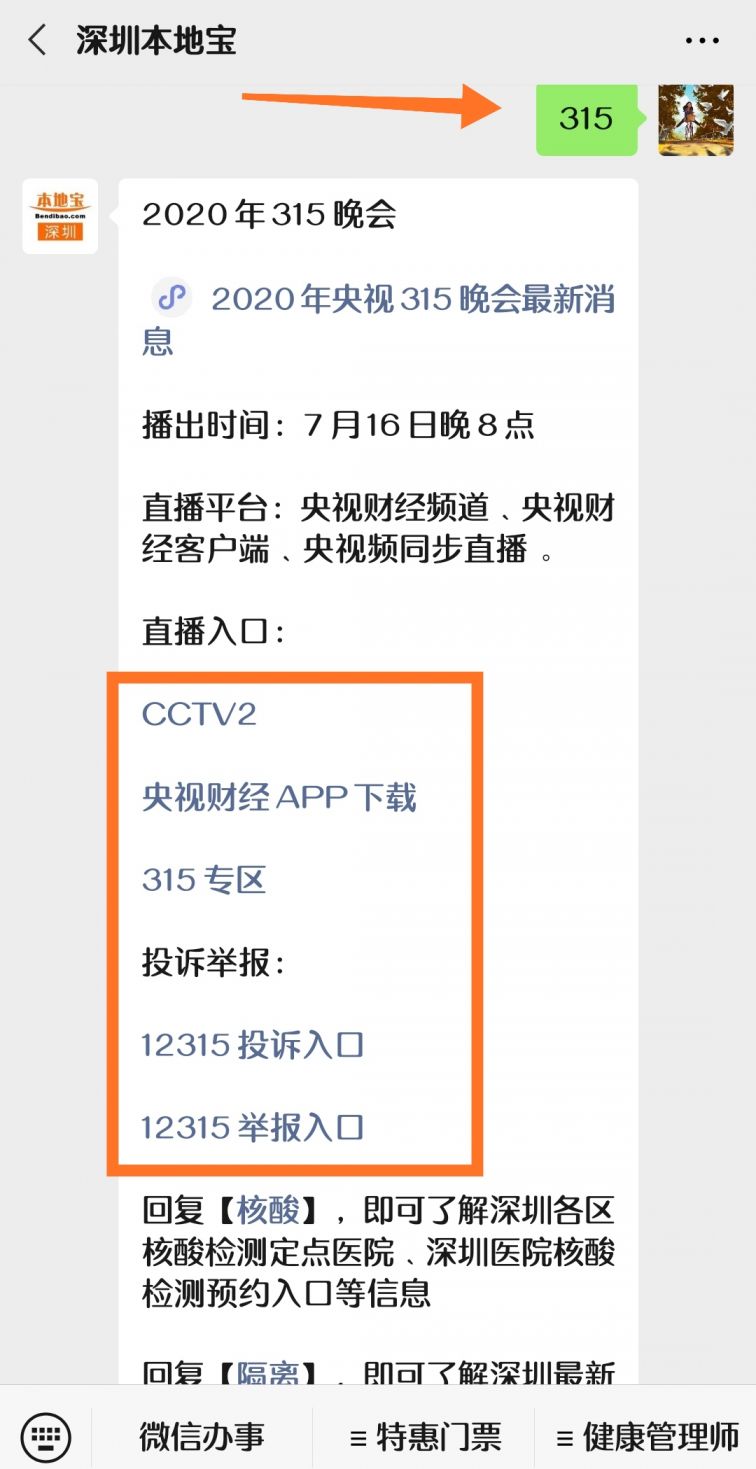Open 12315投诉入口 link
The height and width of the screenshot is (1469, 756).
coord(252,1045)
